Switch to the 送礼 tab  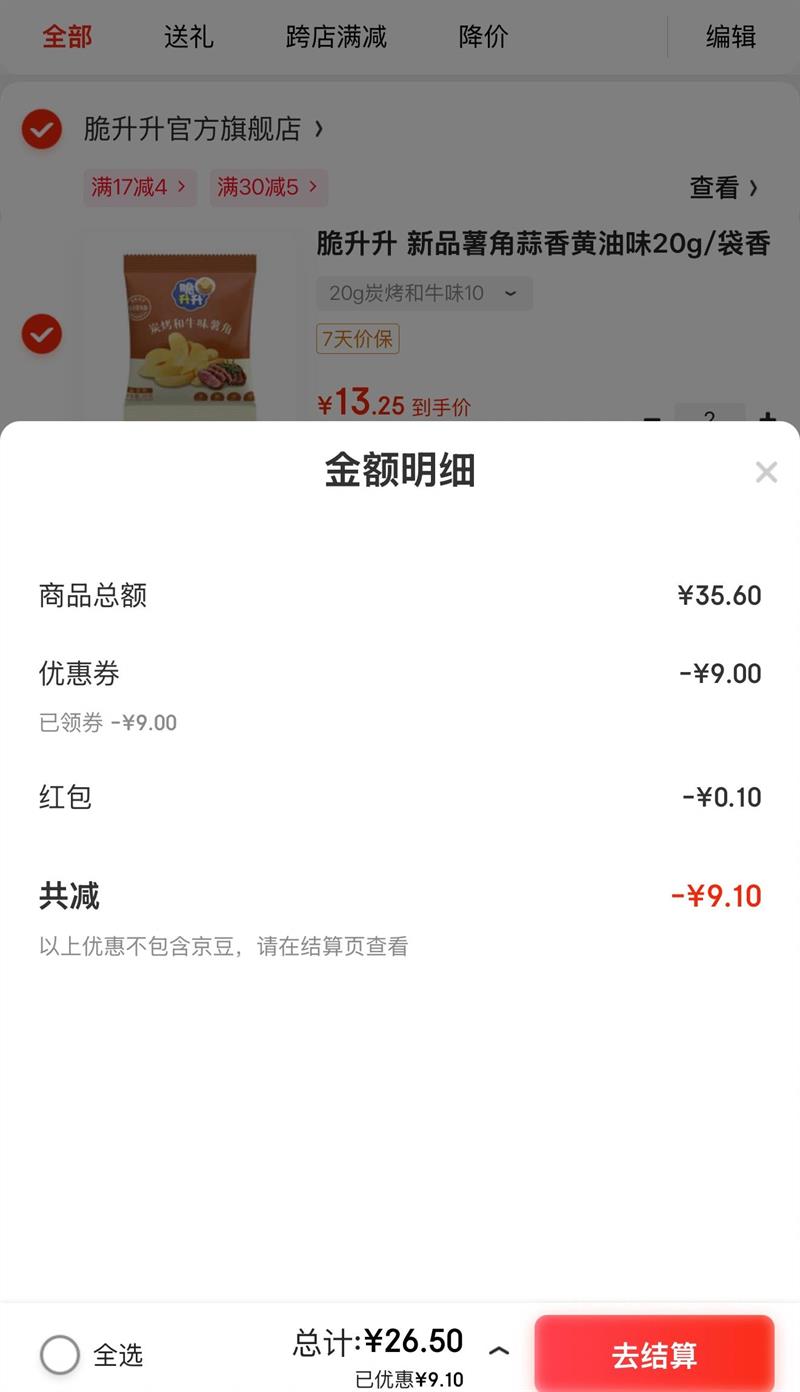pos(188,38)
